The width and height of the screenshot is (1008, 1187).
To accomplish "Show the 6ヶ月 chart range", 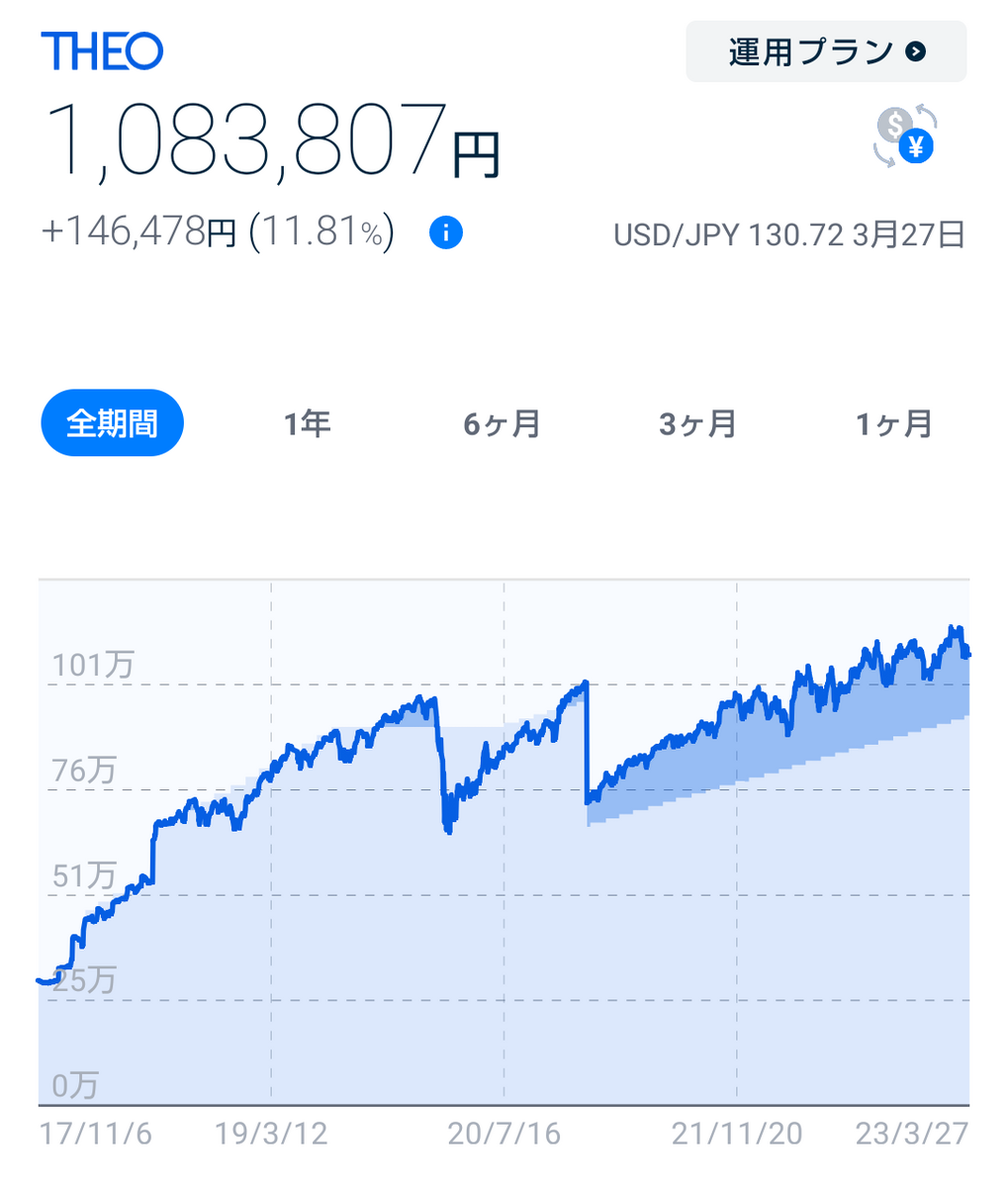I will click(x=502, y=424).
